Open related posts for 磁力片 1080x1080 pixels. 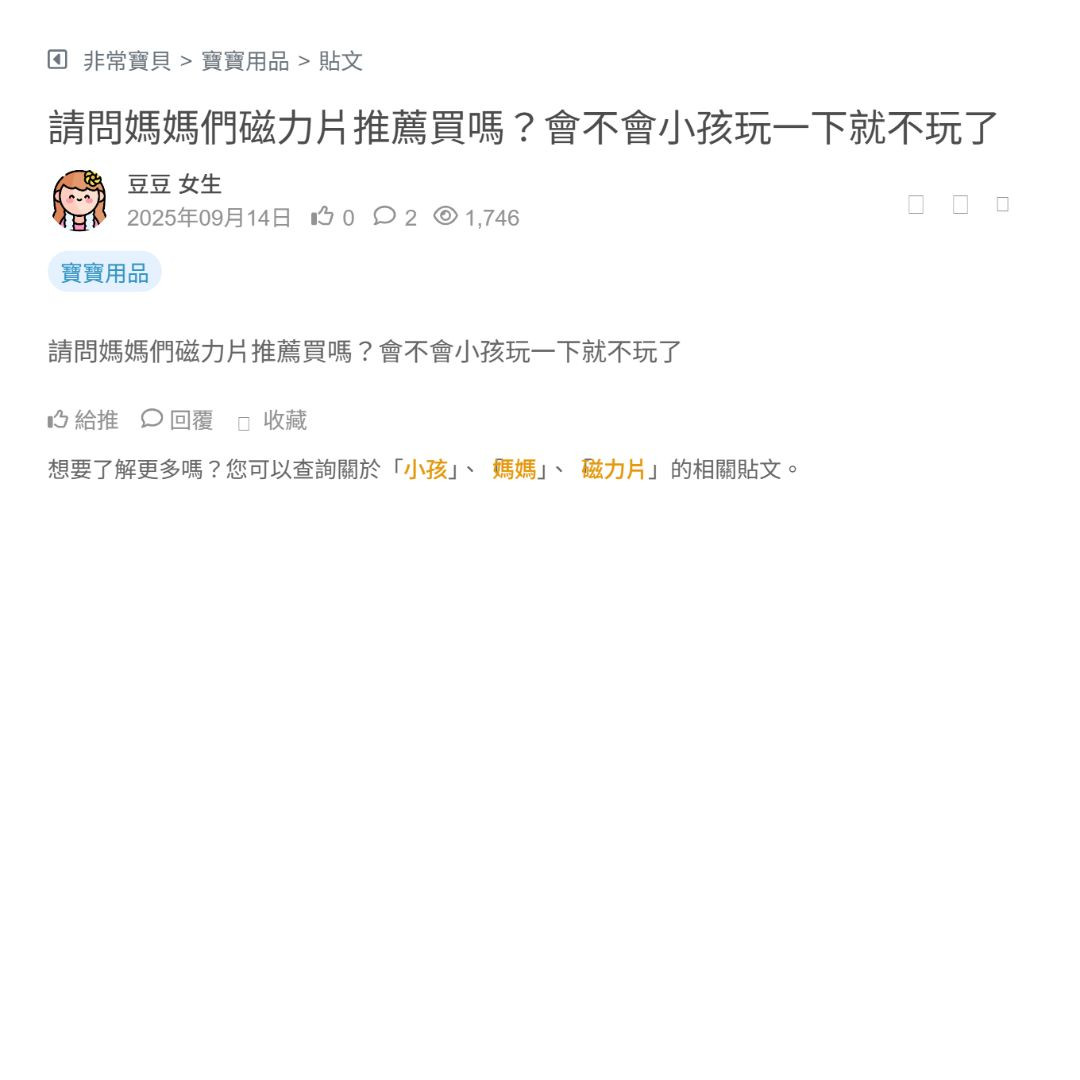613,469
